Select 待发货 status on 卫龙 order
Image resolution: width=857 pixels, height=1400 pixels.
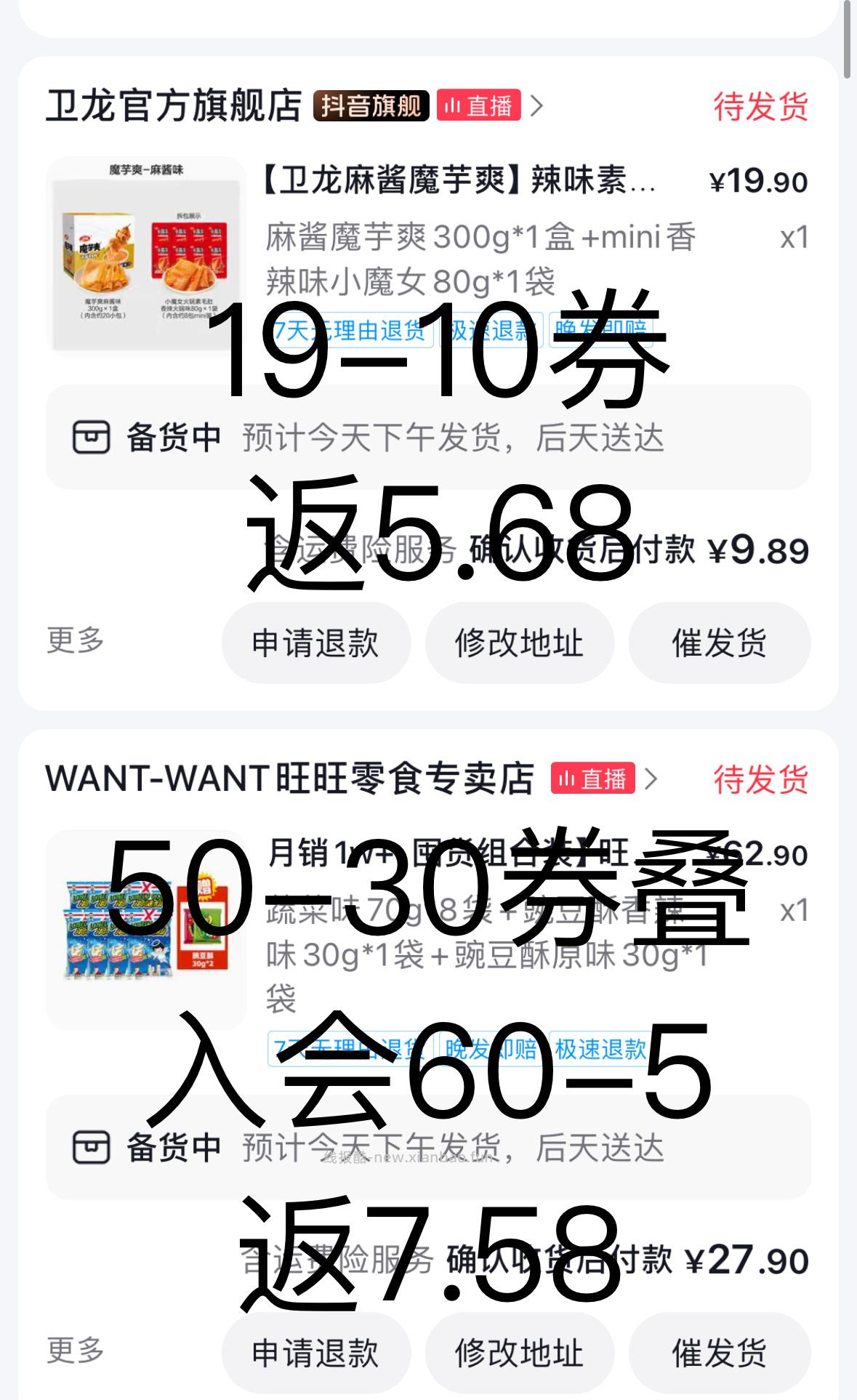tap(759, 106)
